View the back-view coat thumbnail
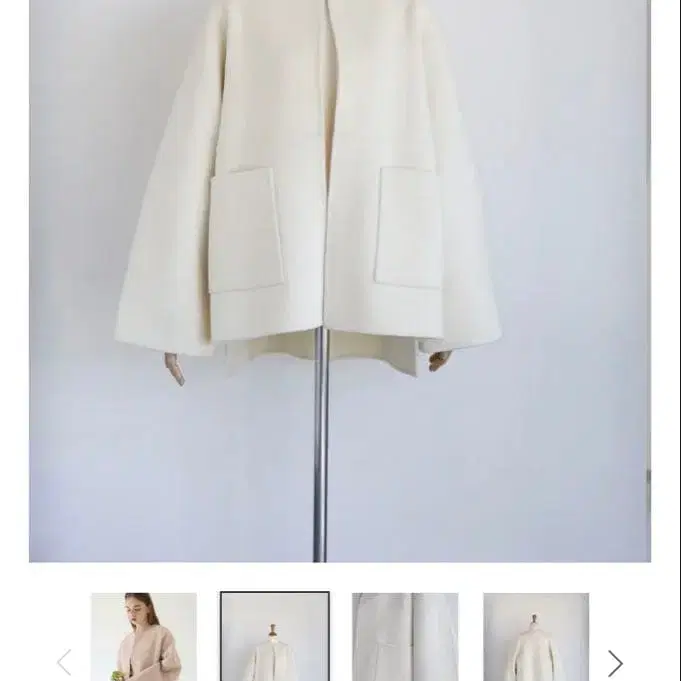Image resolution: width=681 pixels, height=681 pixels. pyautogui.click(x=536, y=637)
